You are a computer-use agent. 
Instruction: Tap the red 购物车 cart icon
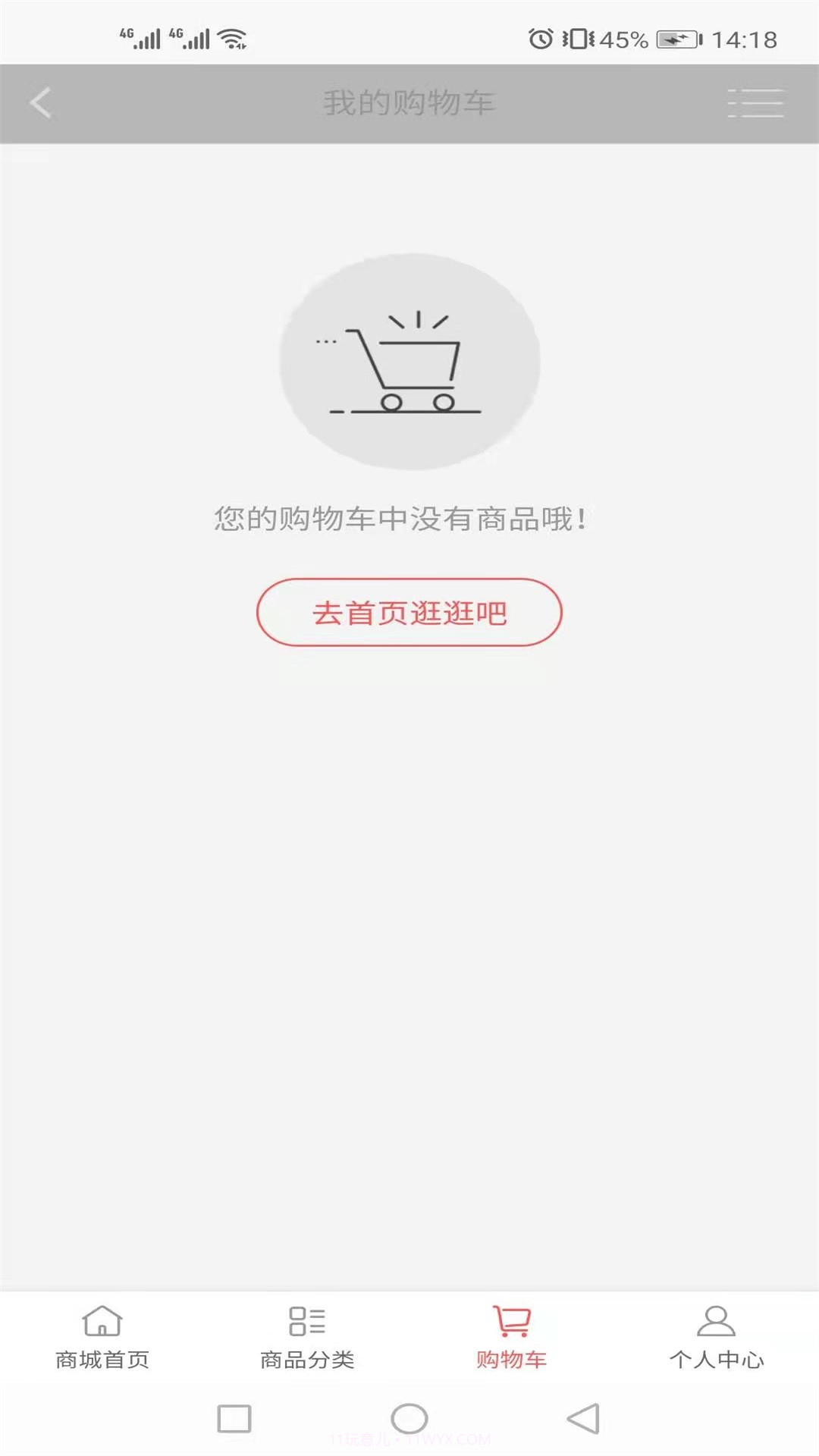(x=511, y=1318)
